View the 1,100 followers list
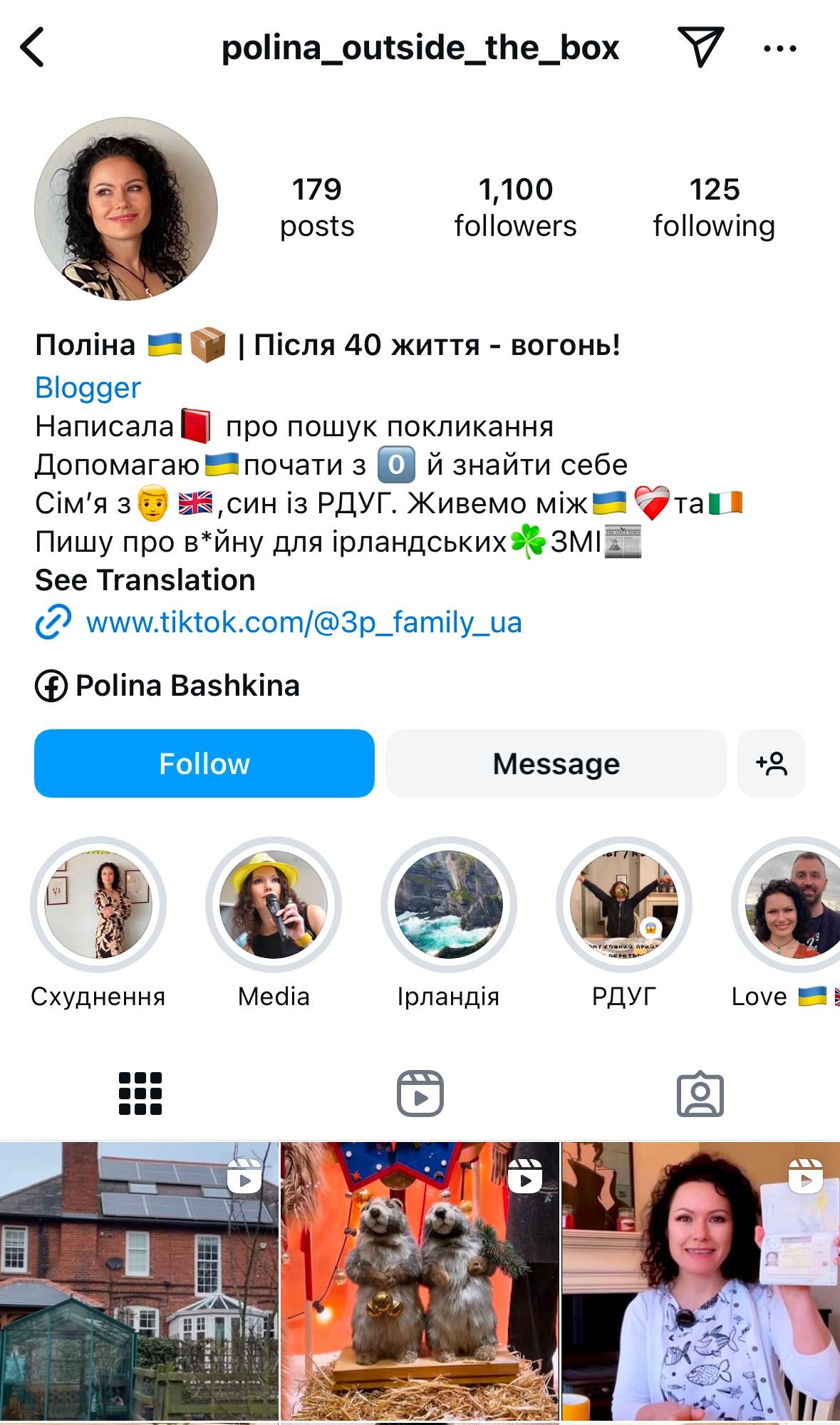The height and width of the screenshot is (1425, 840). [515, 207]
